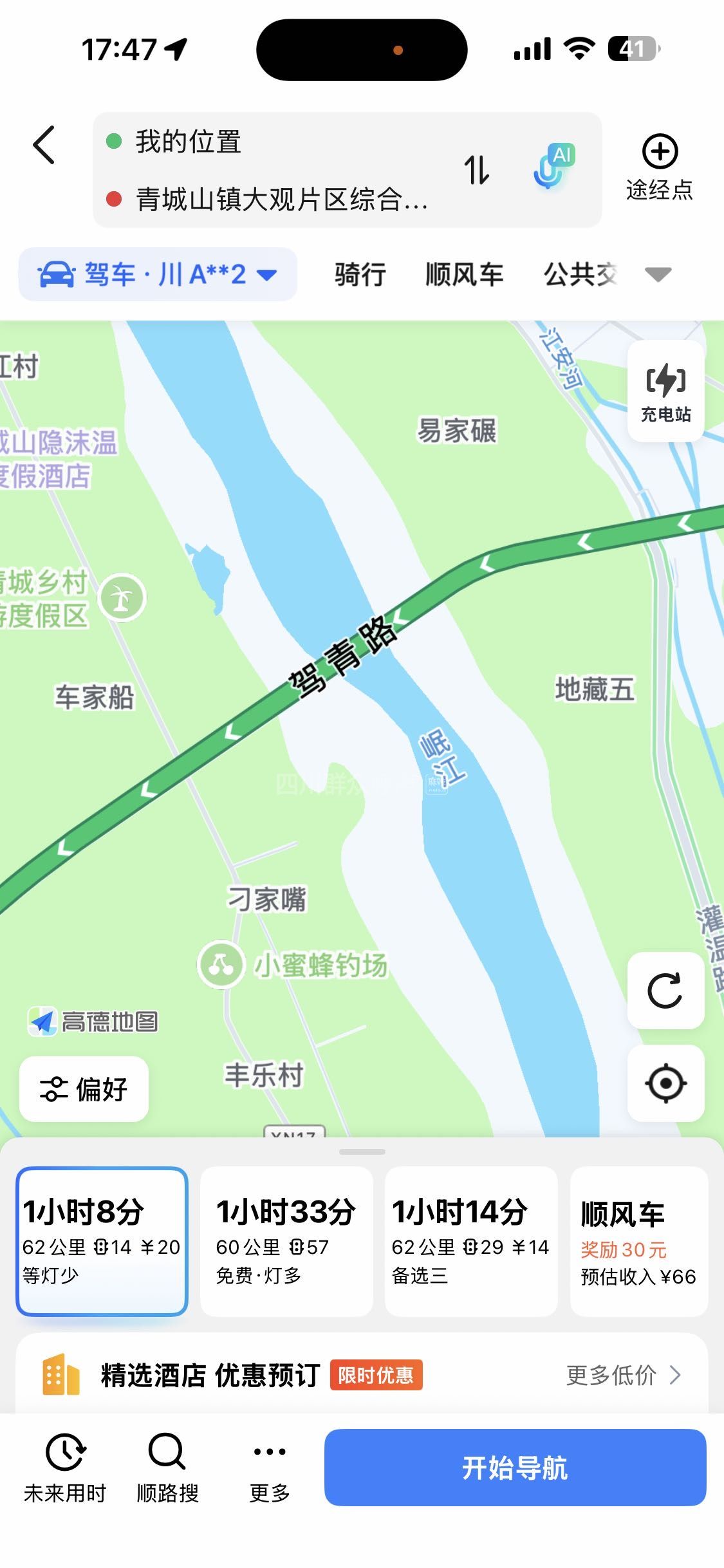Image resolution: width=724 pixels, height=1568 pixels.
Task: Switch to the 公共交通 tab
Action: click(x=580, y=275)
